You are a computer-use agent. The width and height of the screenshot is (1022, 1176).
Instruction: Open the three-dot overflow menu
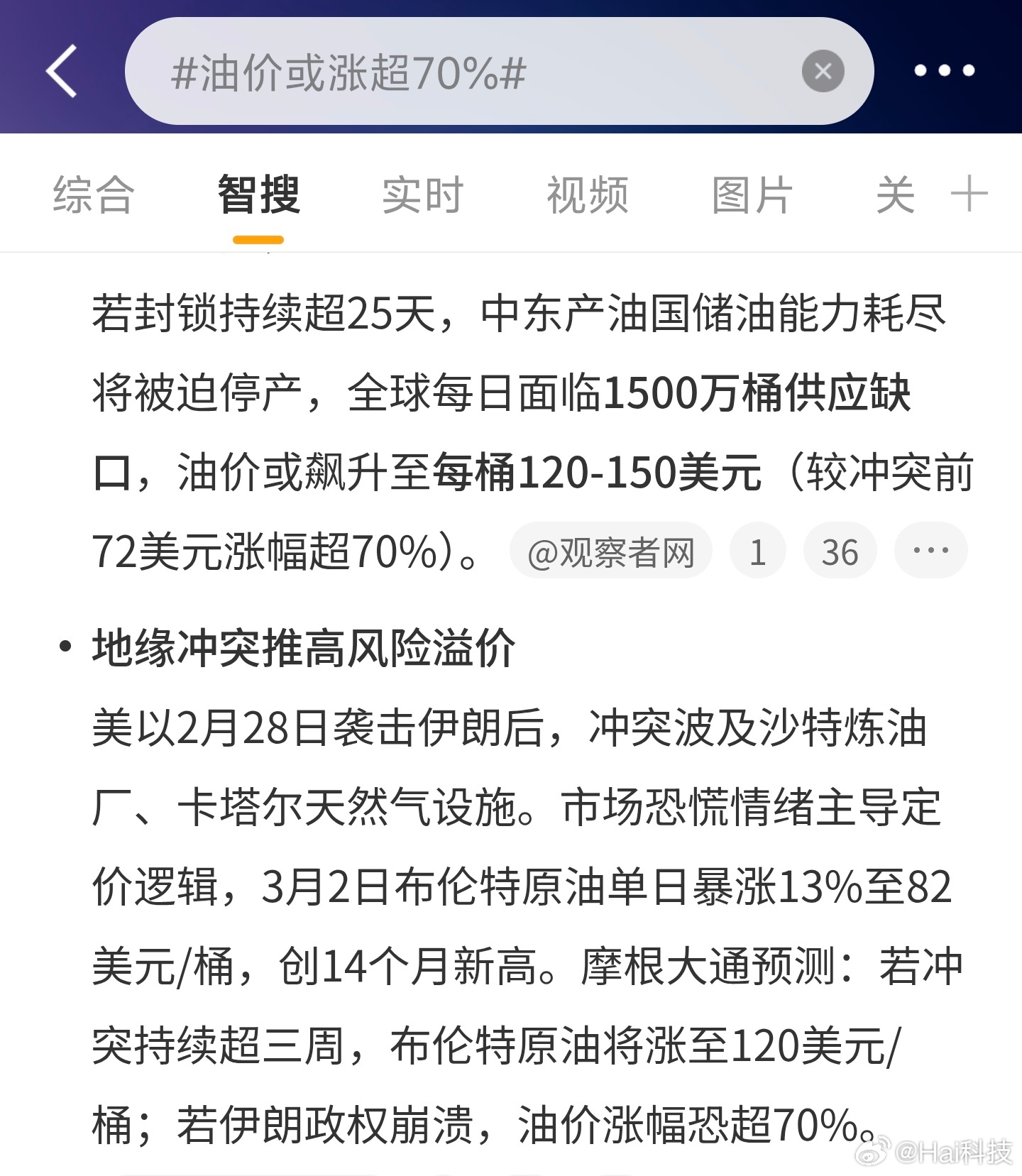pyautogui.click(x=944, y=71)
